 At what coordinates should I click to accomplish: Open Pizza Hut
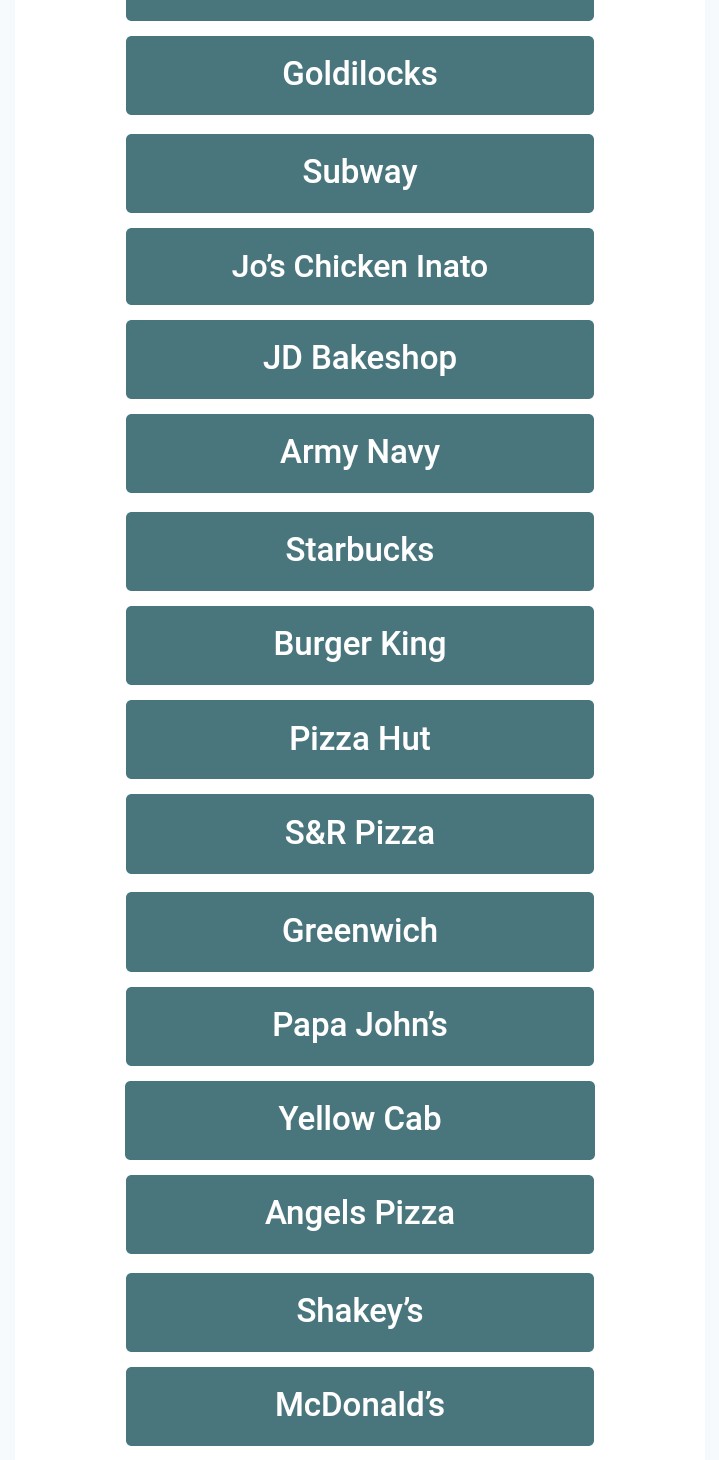(x=360, y=739)
